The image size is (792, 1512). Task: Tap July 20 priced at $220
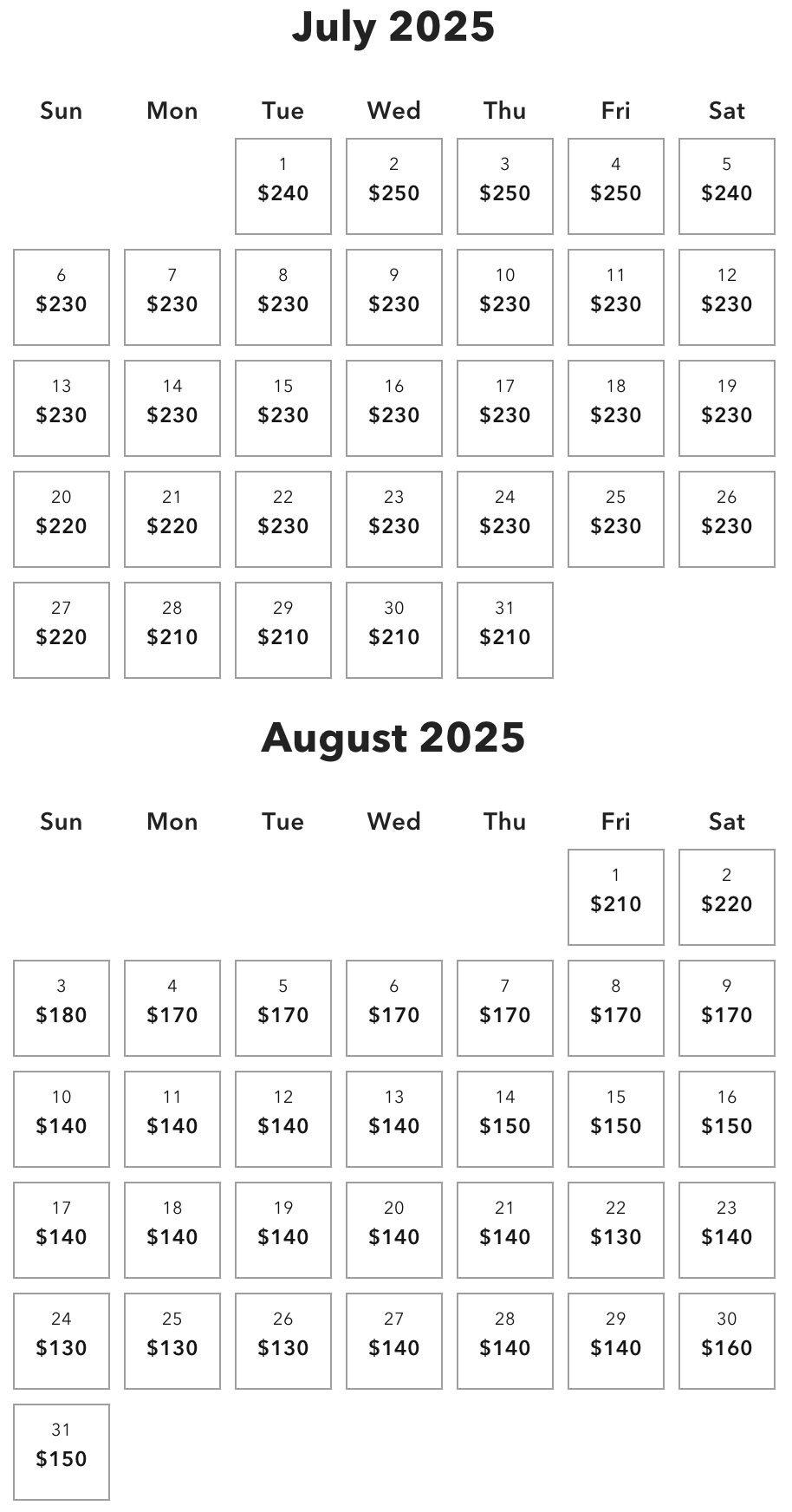coord(62,519)
